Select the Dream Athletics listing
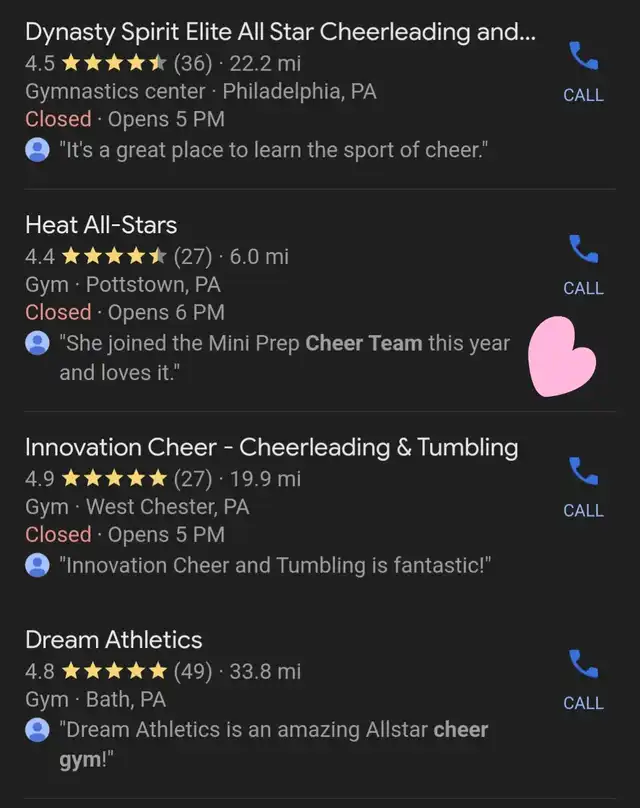640x808 pixels. click(113, 640)
